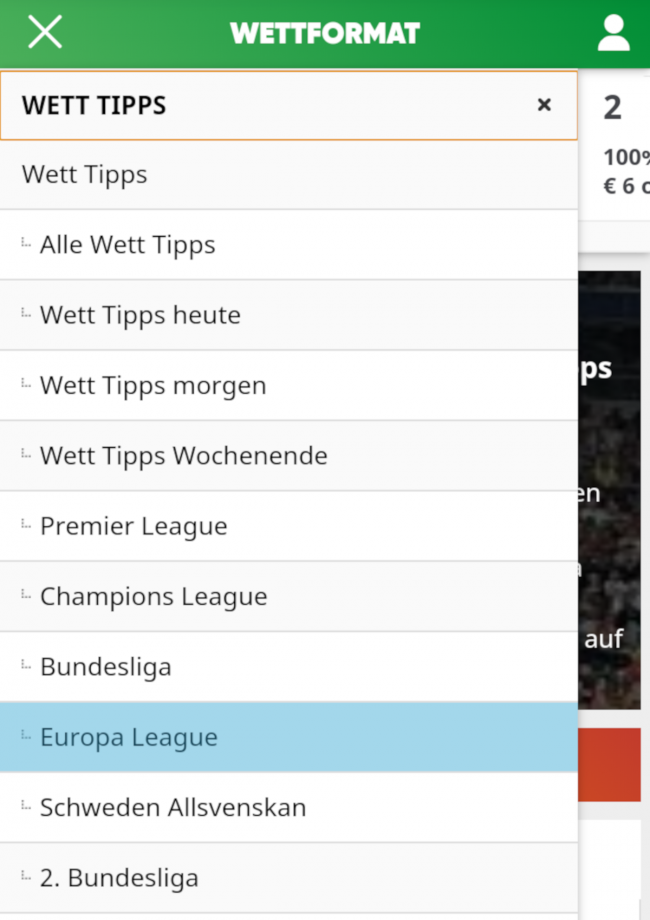Image resolution: width=650 pixels, height=920 pixels.
Task: Select Europa League
Action: pos(129,737)
